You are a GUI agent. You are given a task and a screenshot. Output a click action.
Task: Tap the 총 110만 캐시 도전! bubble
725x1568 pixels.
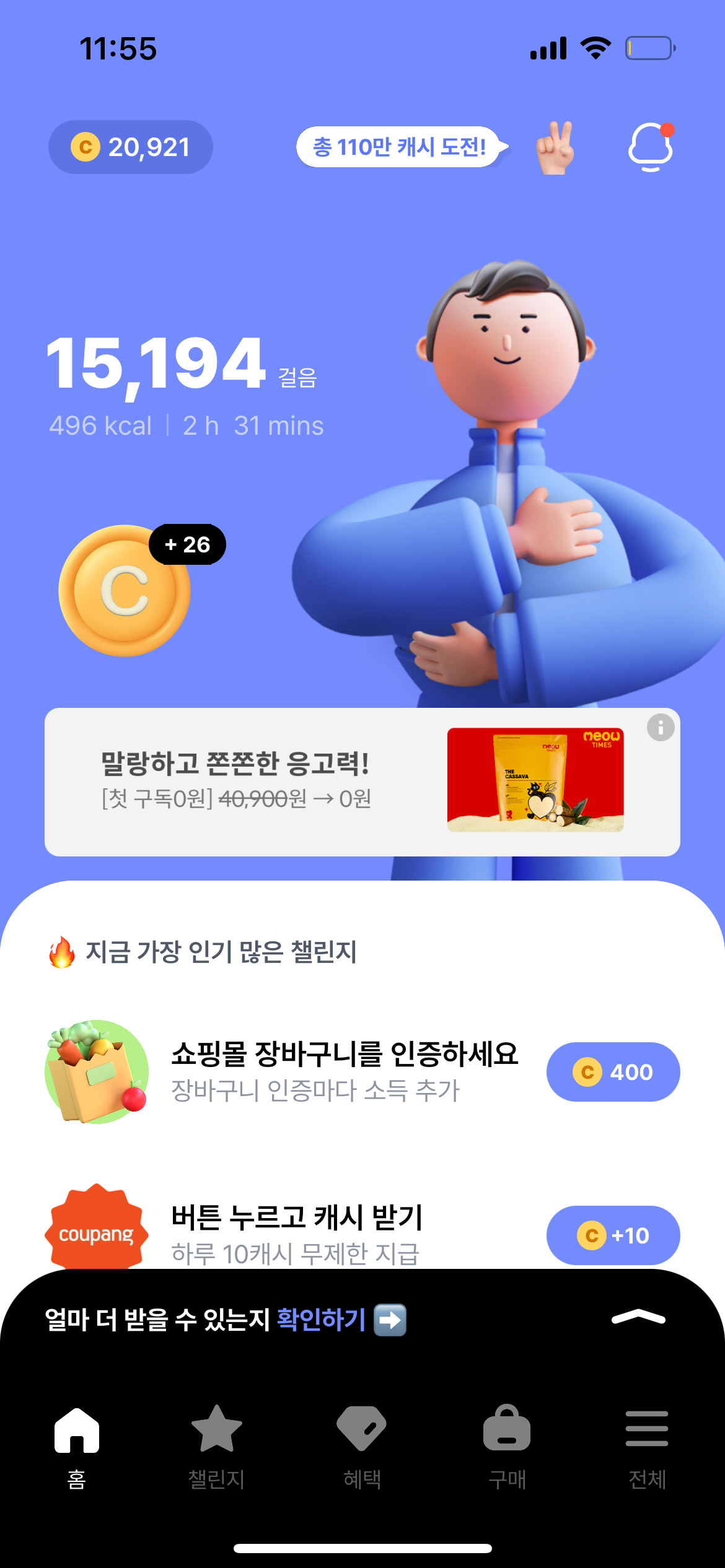(x=400, y=147)
